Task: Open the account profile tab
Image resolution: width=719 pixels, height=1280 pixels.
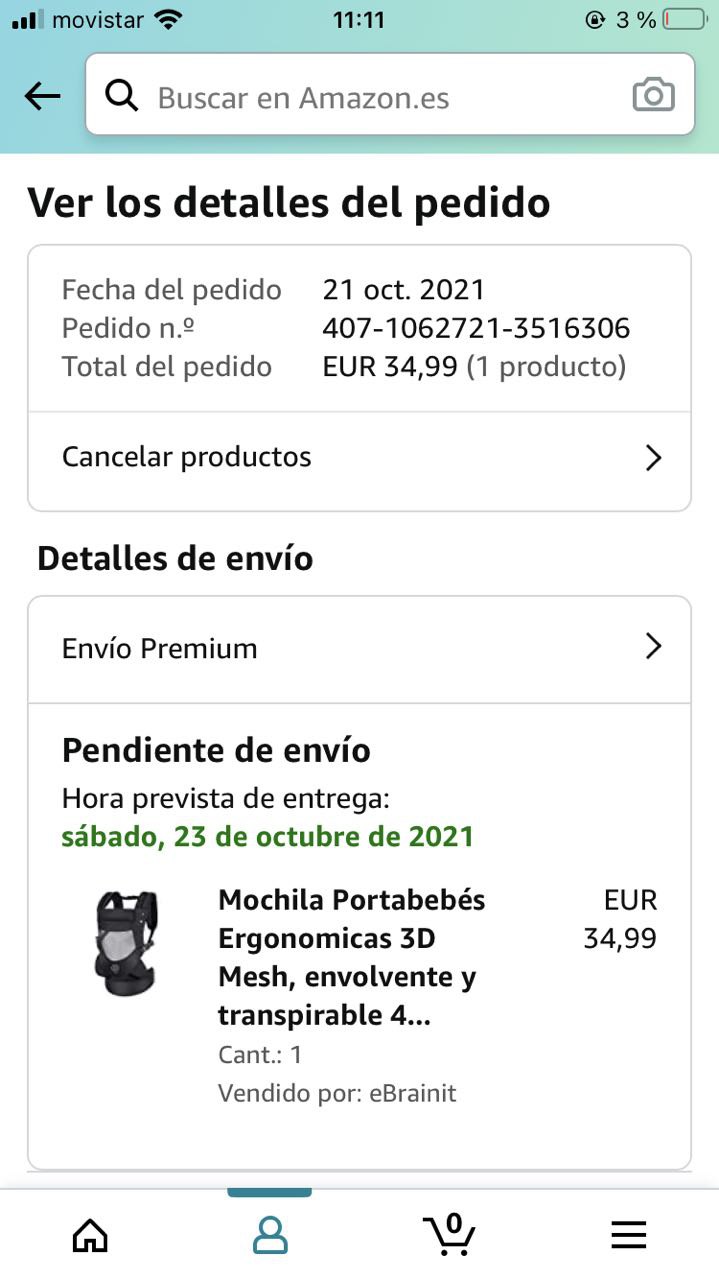Action: click(270, 1236)
